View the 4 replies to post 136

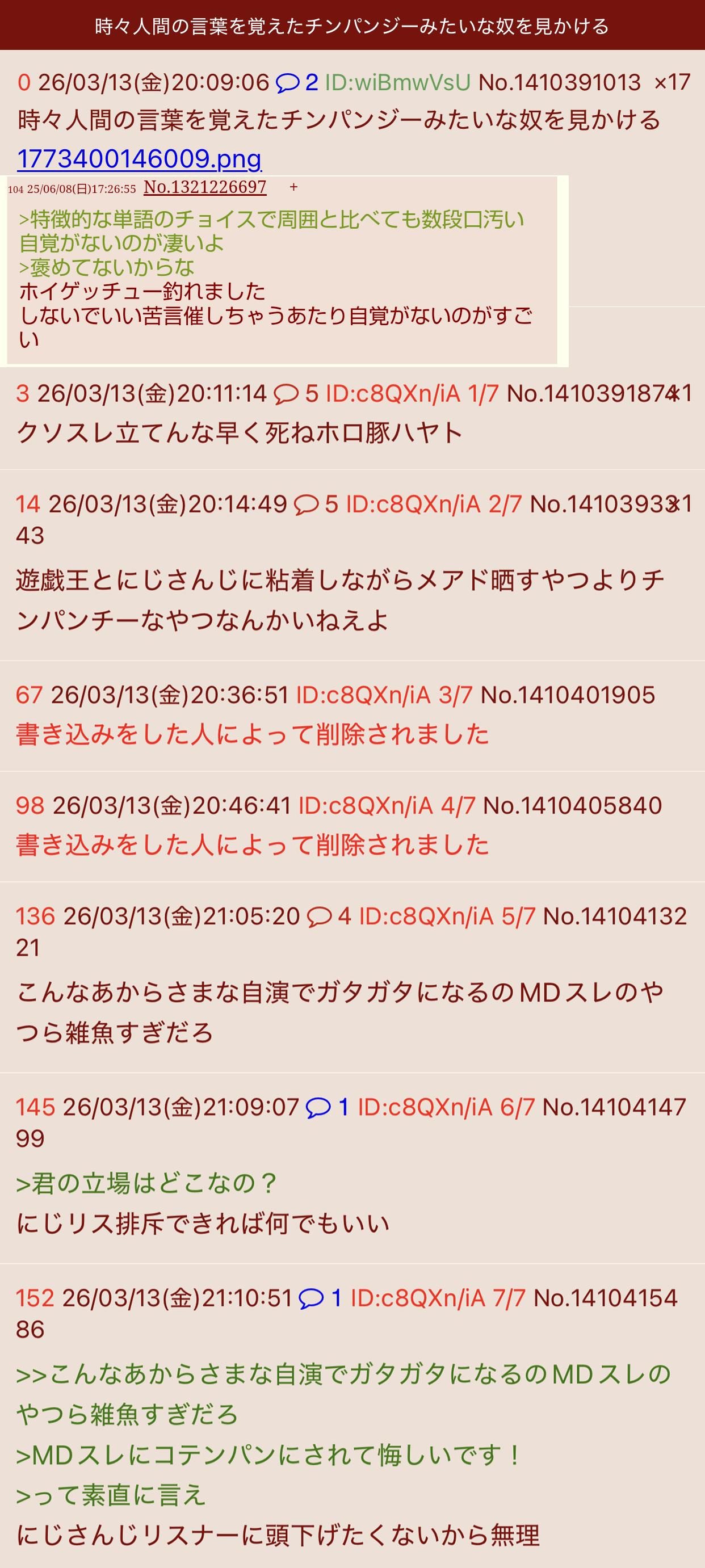(329, 916)
